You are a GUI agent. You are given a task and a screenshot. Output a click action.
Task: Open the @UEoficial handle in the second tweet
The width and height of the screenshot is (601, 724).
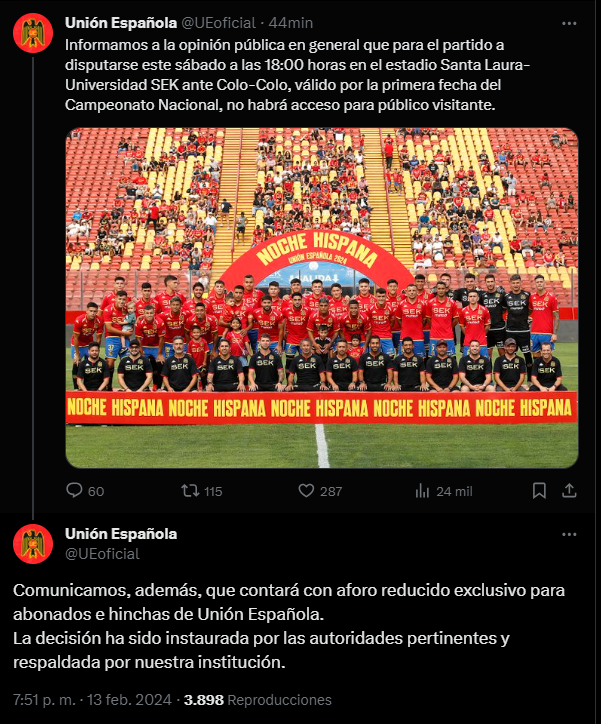tap(102, 553)
